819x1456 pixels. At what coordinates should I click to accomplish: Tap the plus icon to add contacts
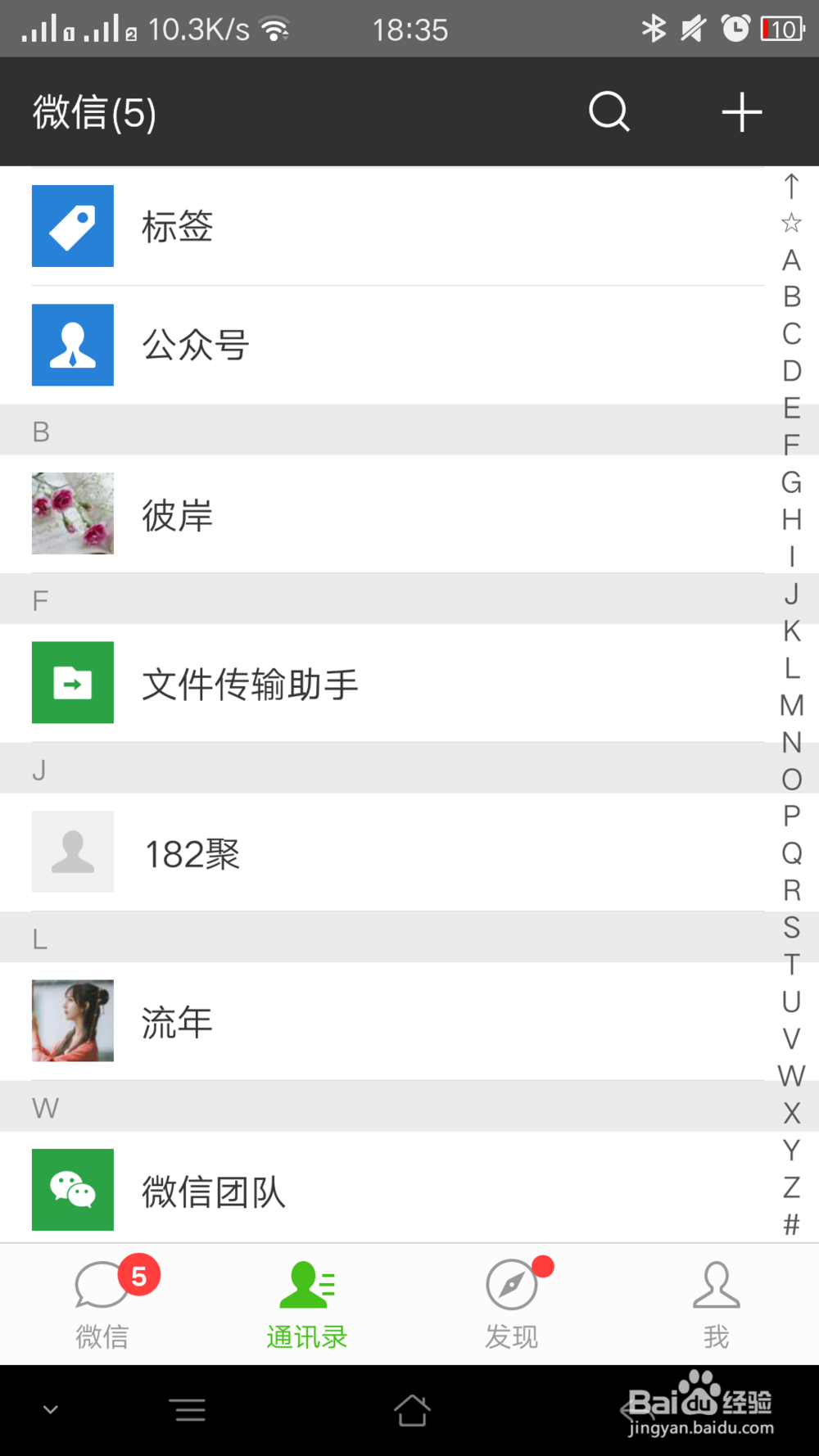pyautogui.click(x=740, y=112)
